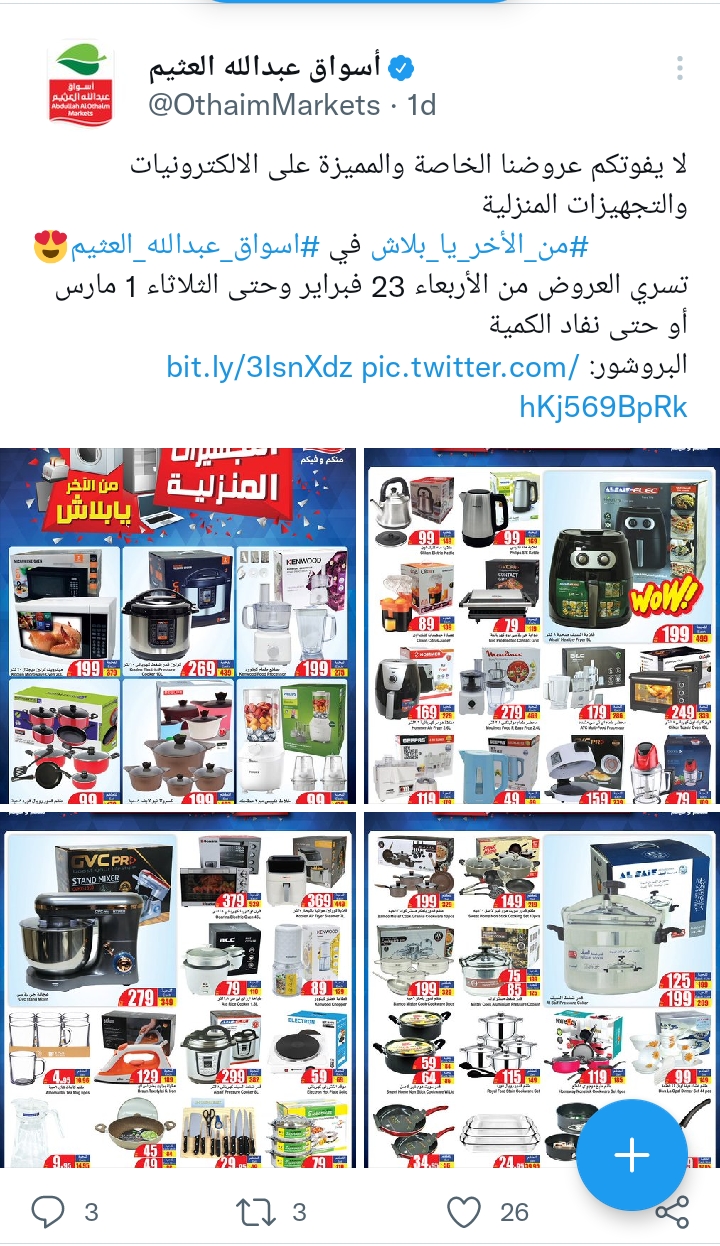Open the @OthaimMarkets handle
The image size is (720, 1246).
click(x=264, y=105)
